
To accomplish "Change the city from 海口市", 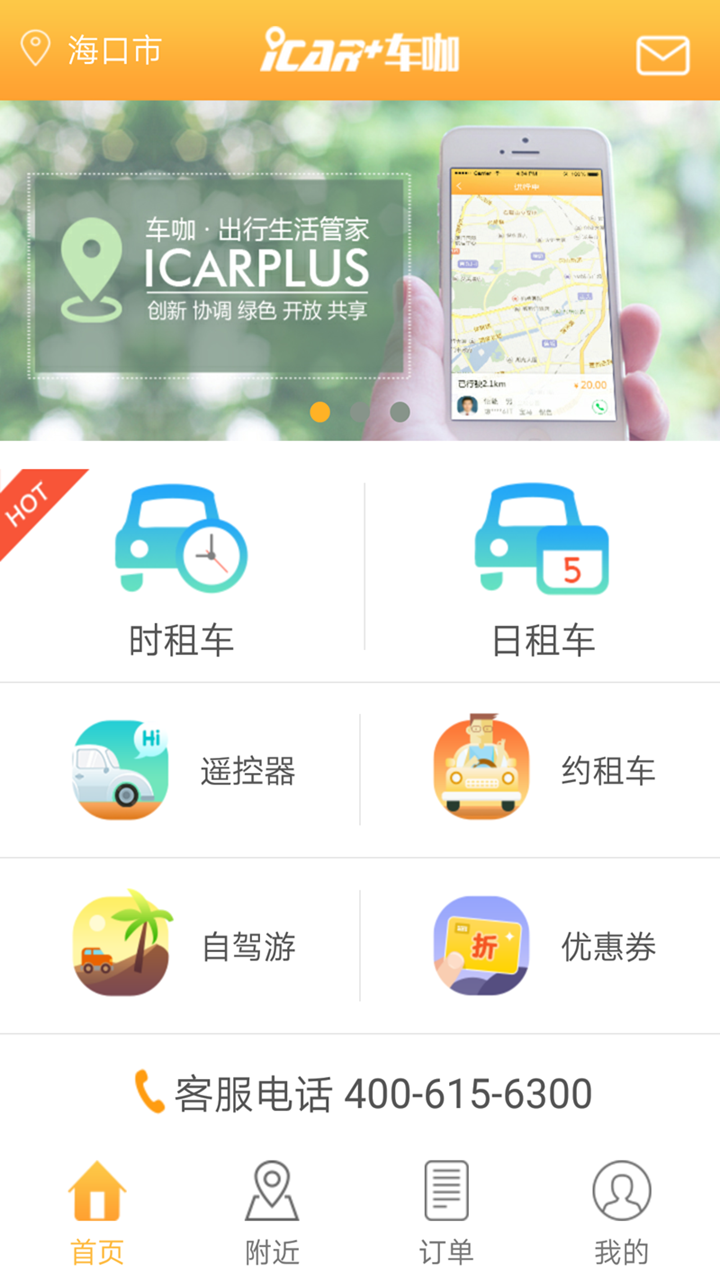I will click(92, 50).
